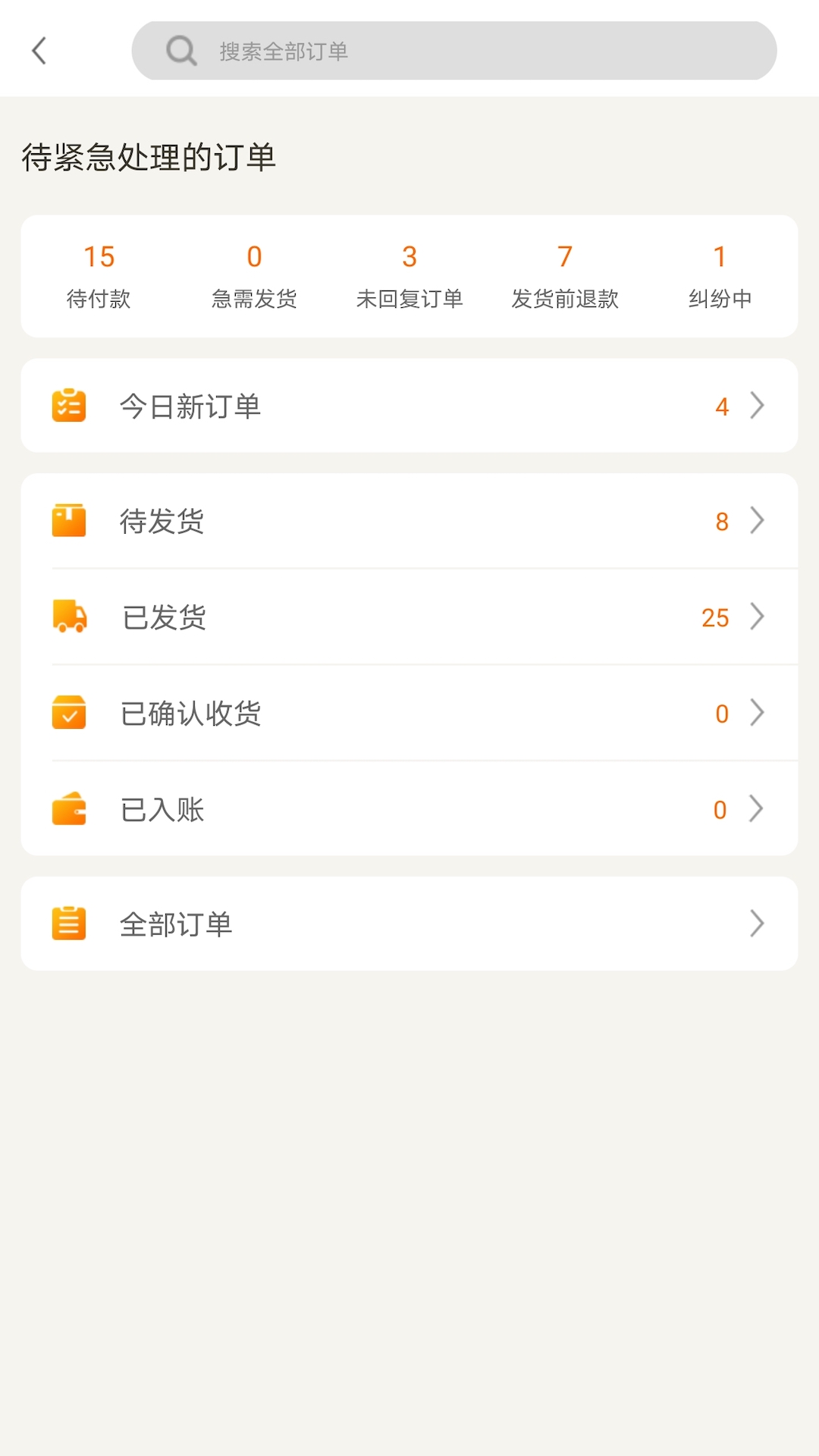Select the 已入账 row
This screenshot has width=819, height=1456.
point(409,809)
